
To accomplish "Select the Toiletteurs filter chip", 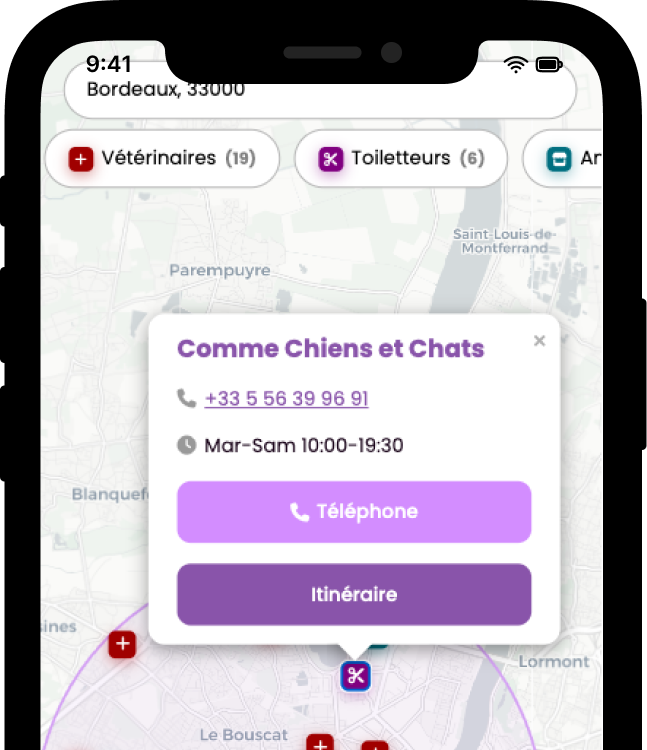I will point(401,158).
